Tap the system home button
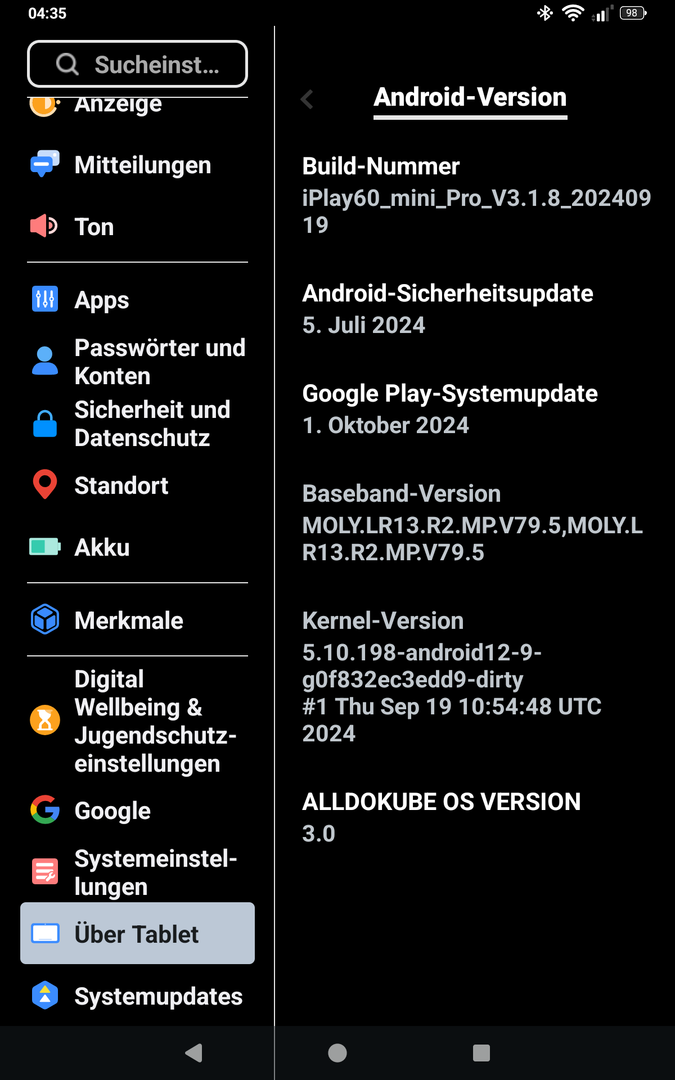The width and height of the screenshot is (675, 1080). 337,1053
